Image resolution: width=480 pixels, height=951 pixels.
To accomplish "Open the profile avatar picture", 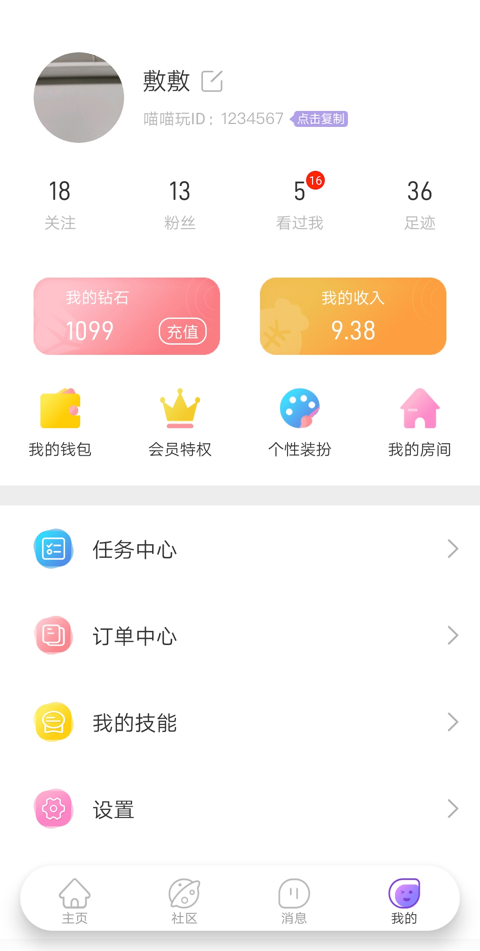I will 79,98.
